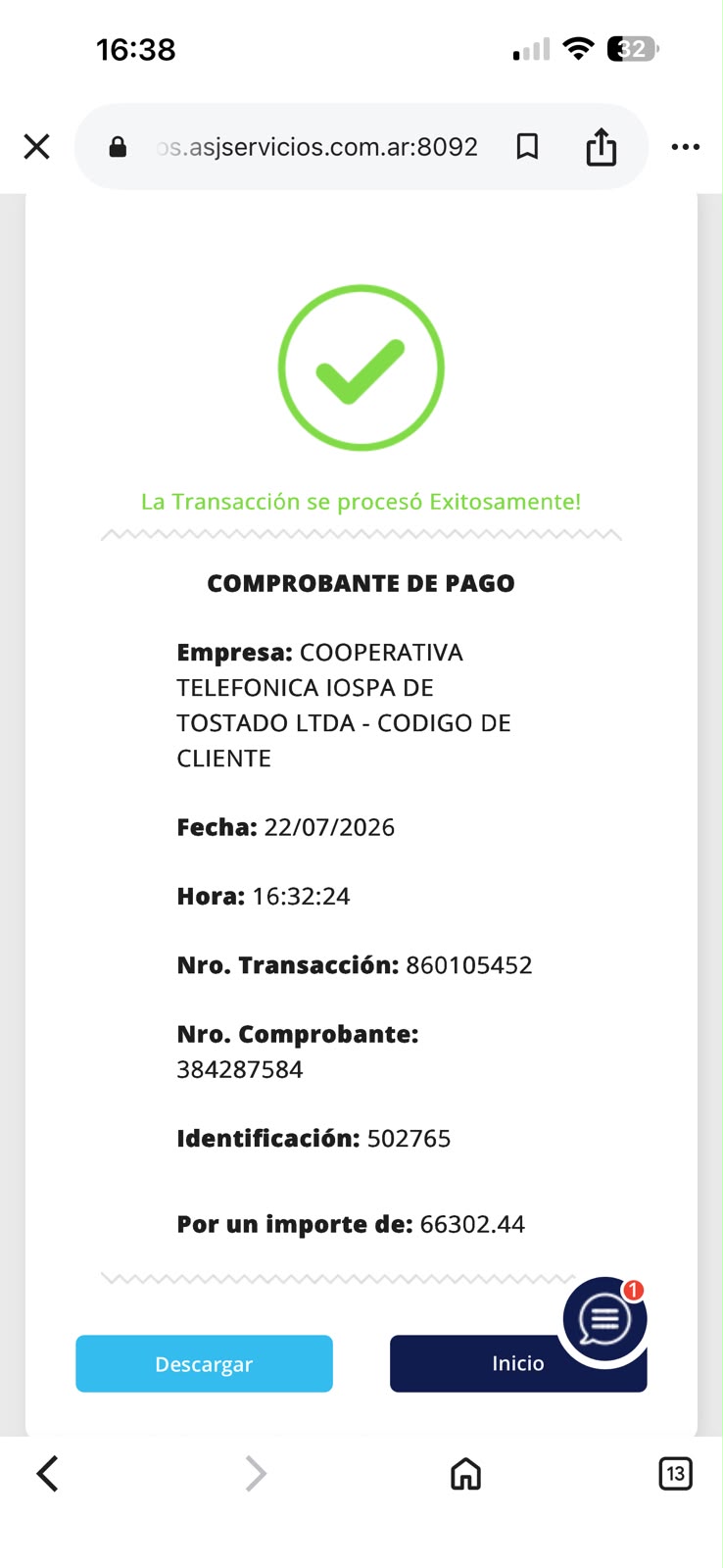Go back to the previous page
The image size is (723, 1568).
tap(47, 1473)
